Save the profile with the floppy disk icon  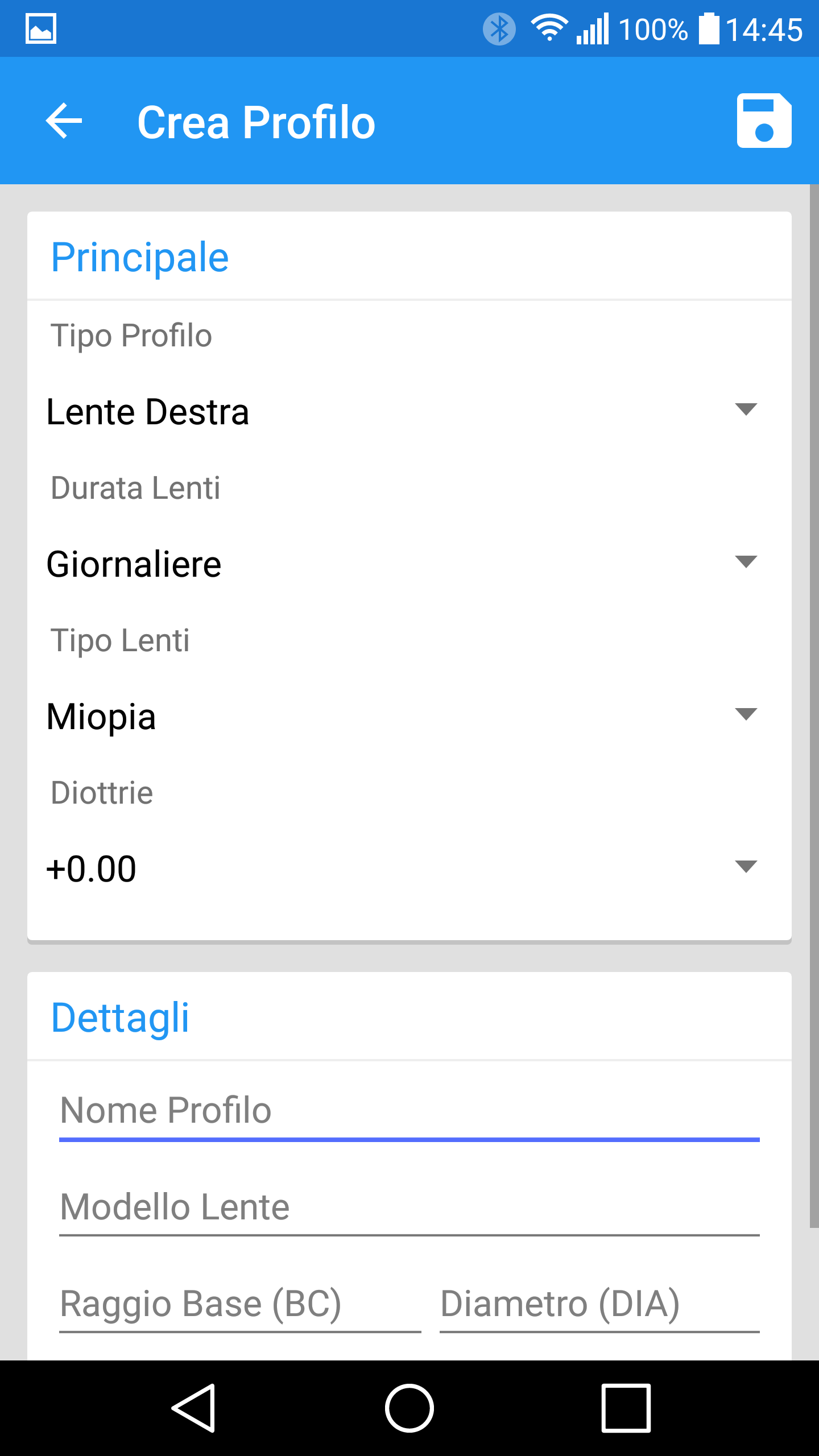point(764,121)
